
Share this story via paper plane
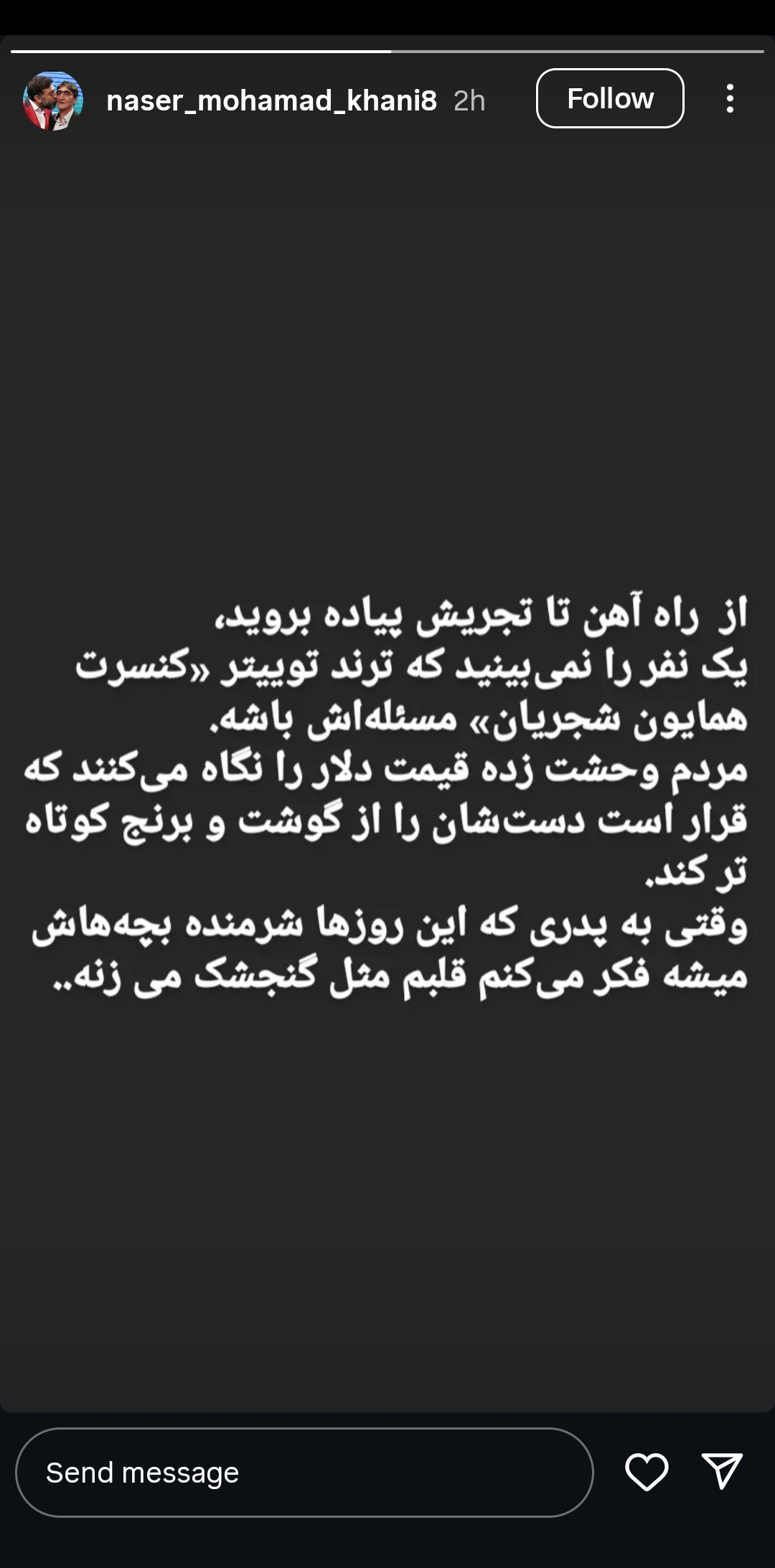[x=722, y=1471]
